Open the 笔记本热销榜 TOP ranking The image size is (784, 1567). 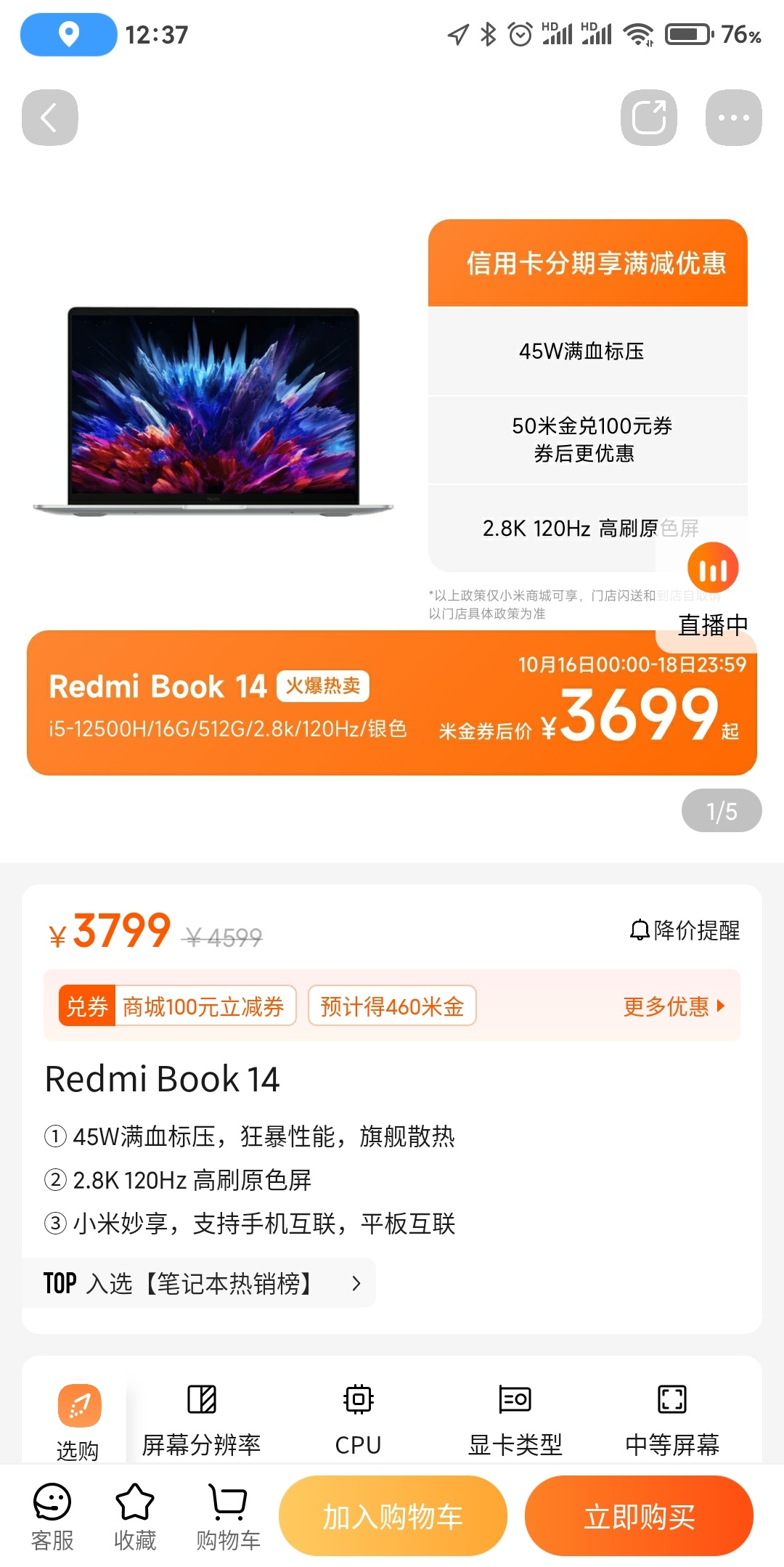[x=200, y=1283]
